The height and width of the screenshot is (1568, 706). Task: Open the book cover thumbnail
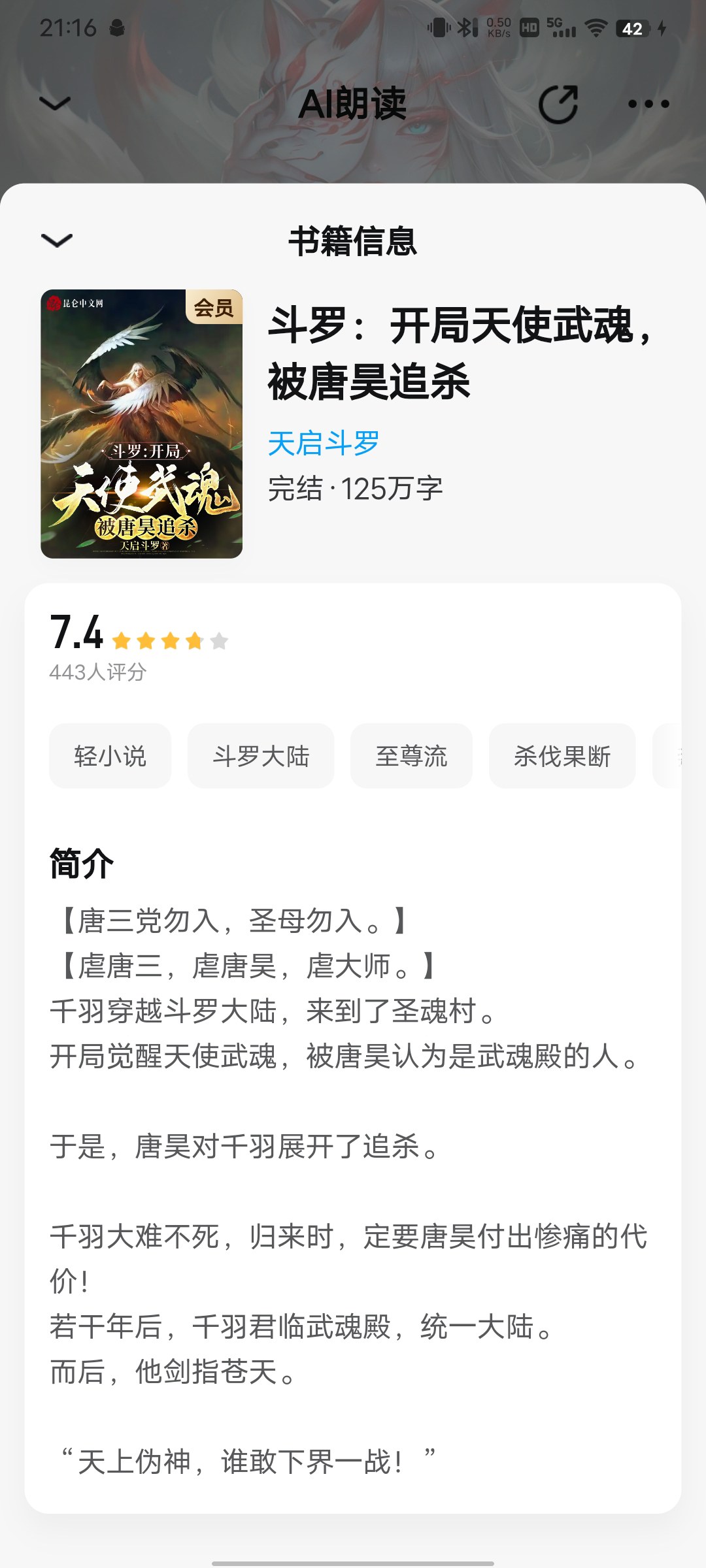pos(142,423)
